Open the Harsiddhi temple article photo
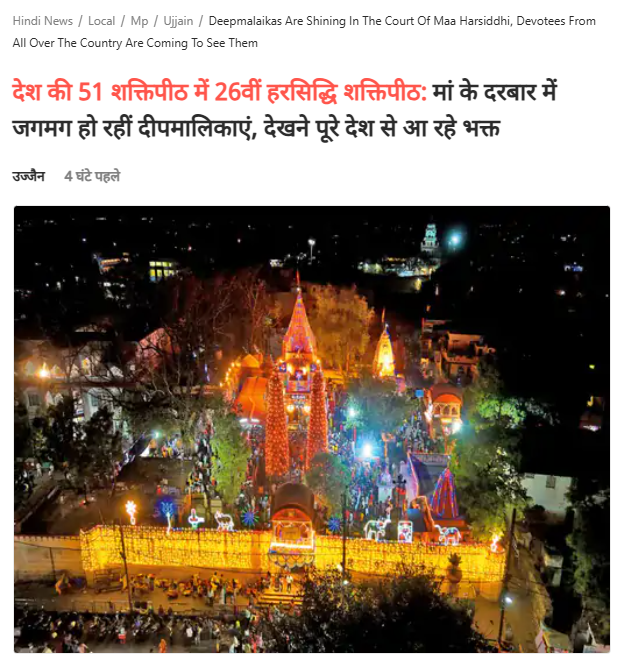Image resolution: width=627 pixels, height=655 pixels. click(x=311, y=428)
